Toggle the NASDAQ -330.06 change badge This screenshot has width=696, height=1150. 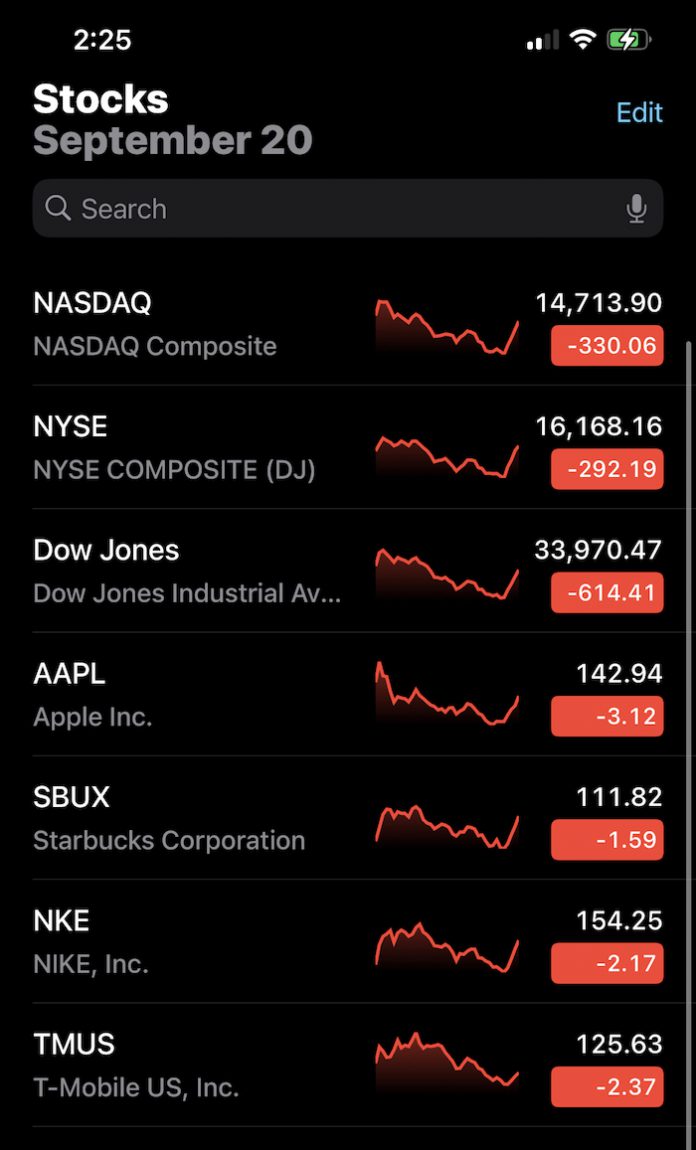point(607,345)
